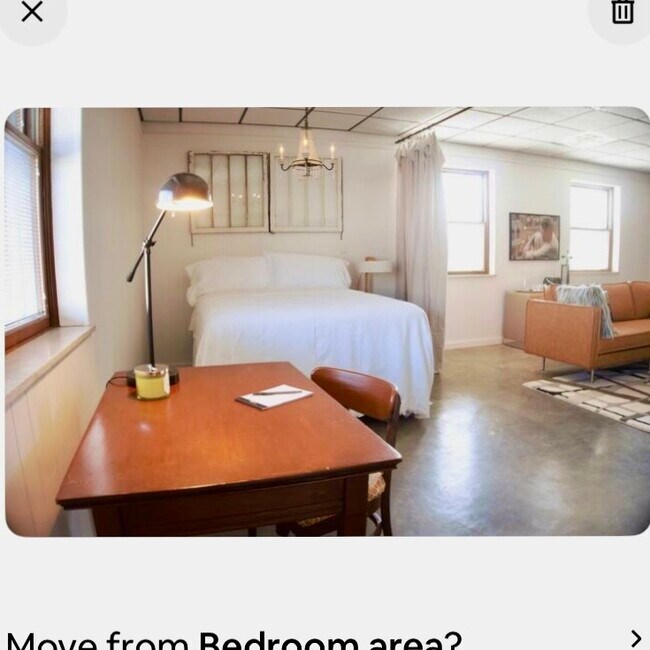Close the photo view

tap(32, 12)
